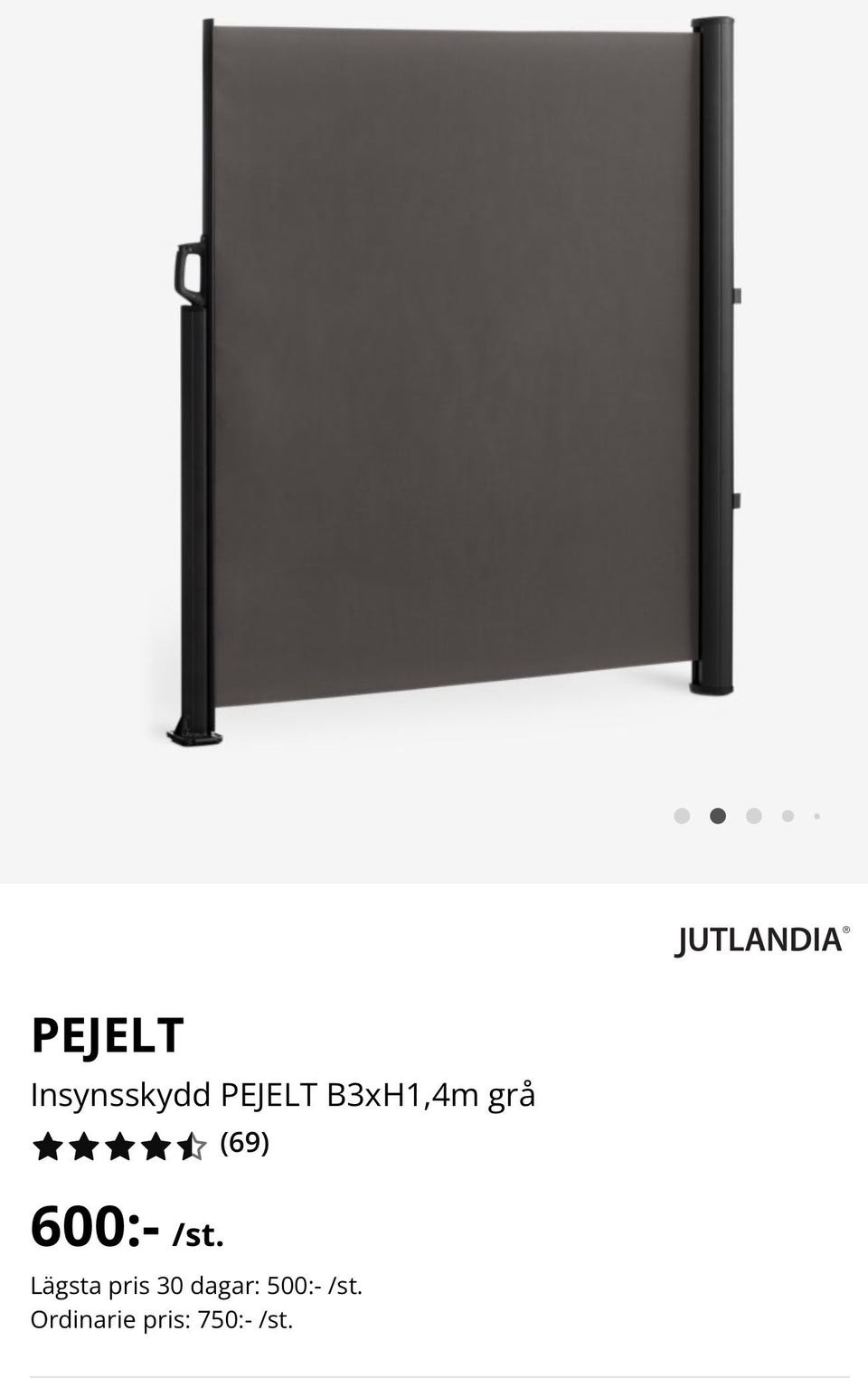Select the first carousel navigation dot
The image size is (868, 1378).
(x=682, y=816)
